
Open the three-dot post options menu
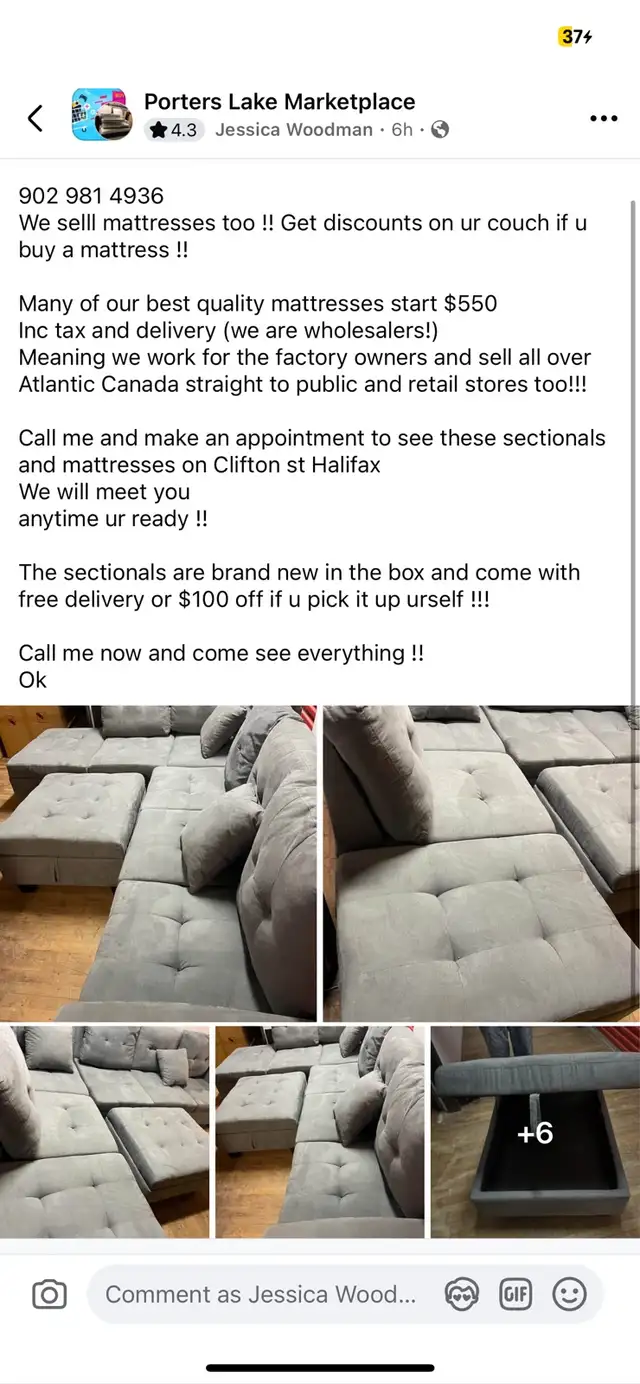[x=604, y=118]
